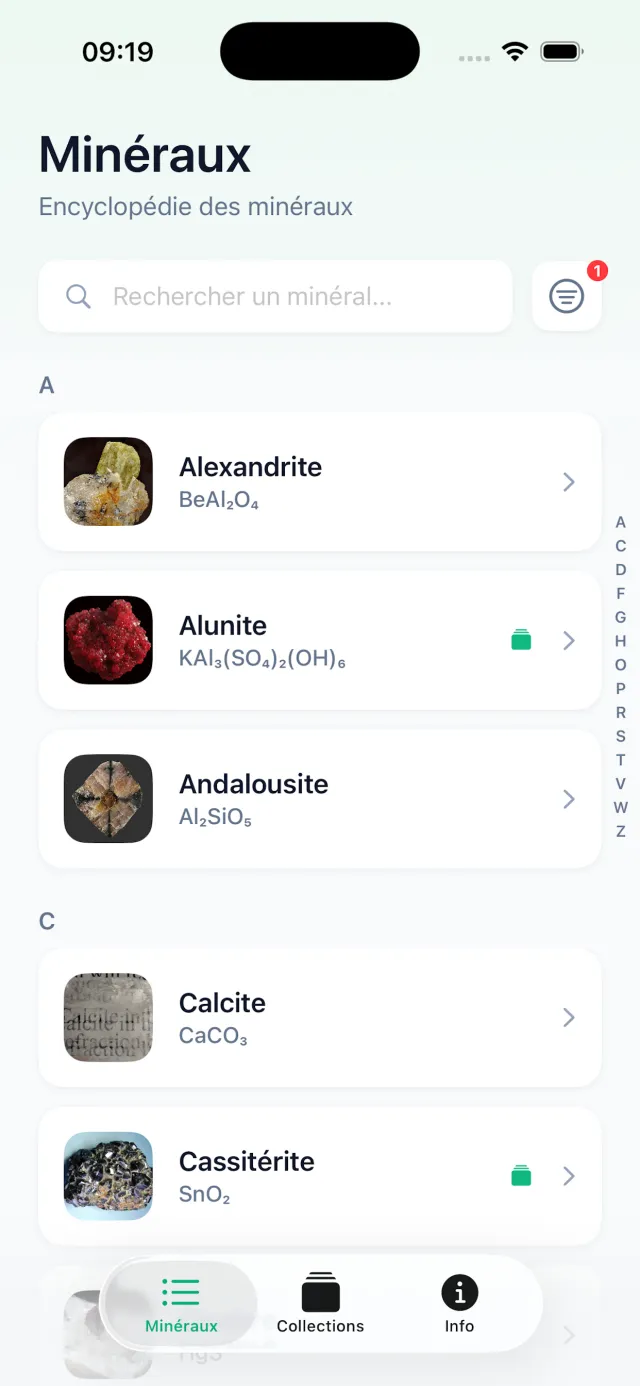Viewport: 640px width, 1386px height.
Task: Open the Alunite entry
Action: tap(320, 640)
